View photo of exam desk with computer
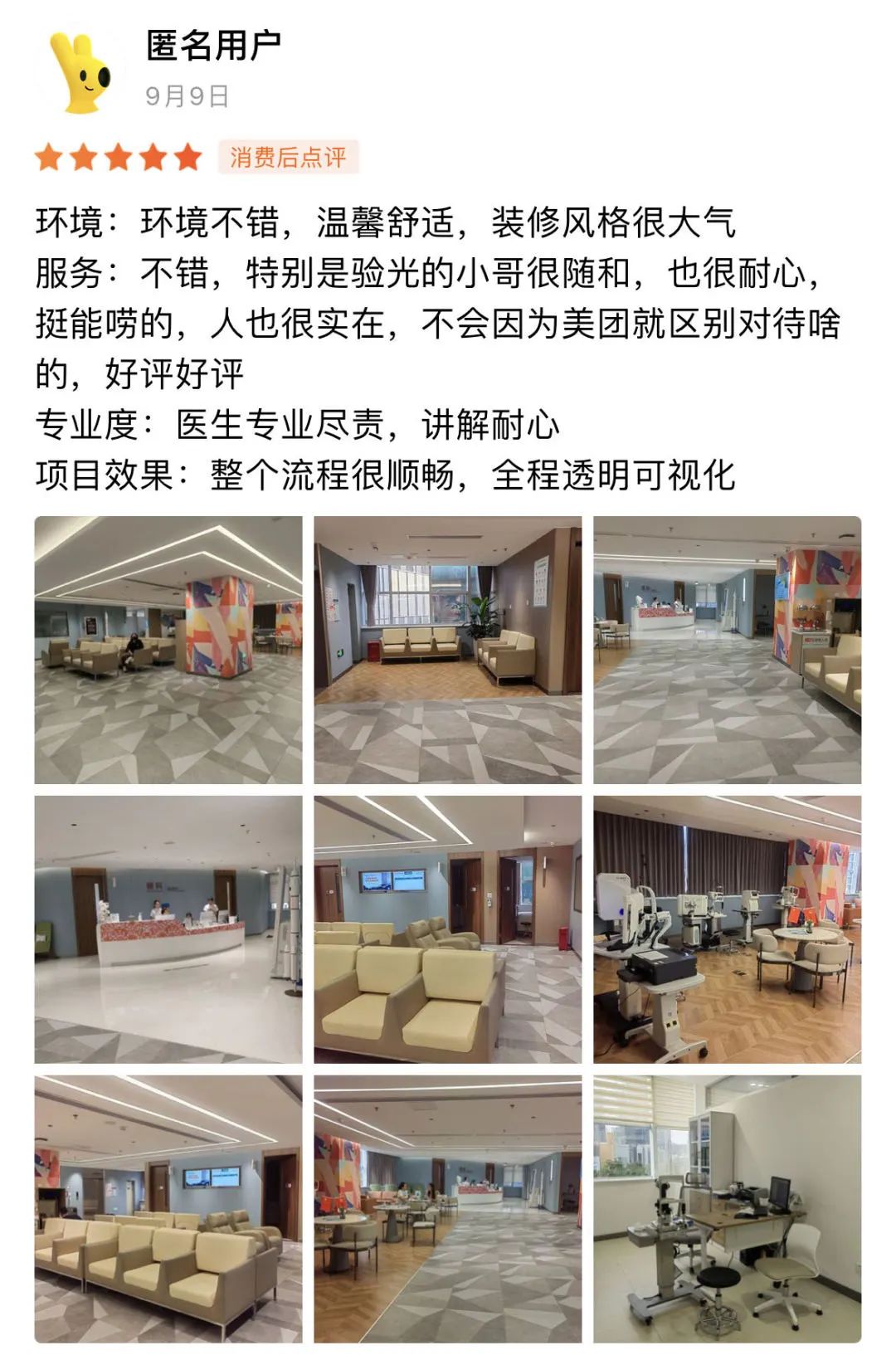The height and width of the screenshot is (1360, 896). (727, 1208)
